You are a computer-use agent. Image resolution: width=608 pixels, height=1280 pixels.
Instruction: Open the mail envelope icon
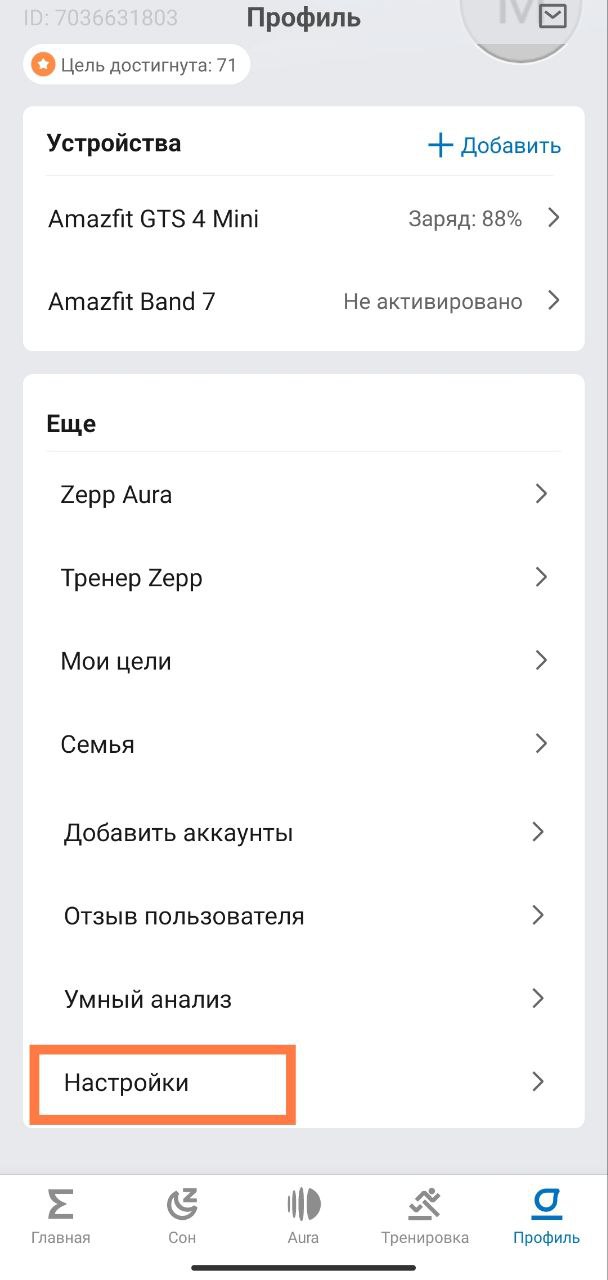click(x=553, y=16)
